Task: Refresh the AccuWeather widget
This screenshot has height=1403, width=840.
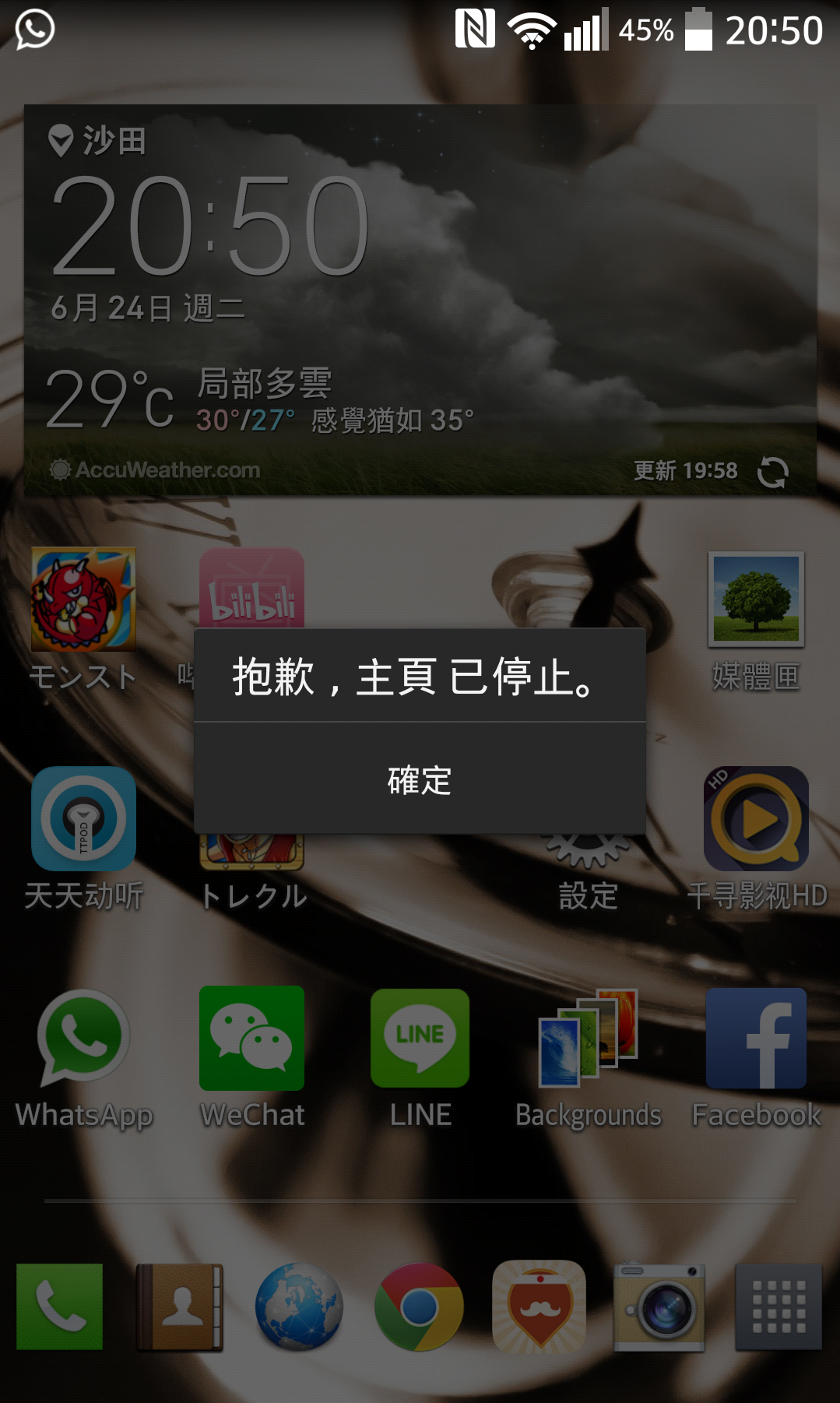Action: (x=772, y=472)
